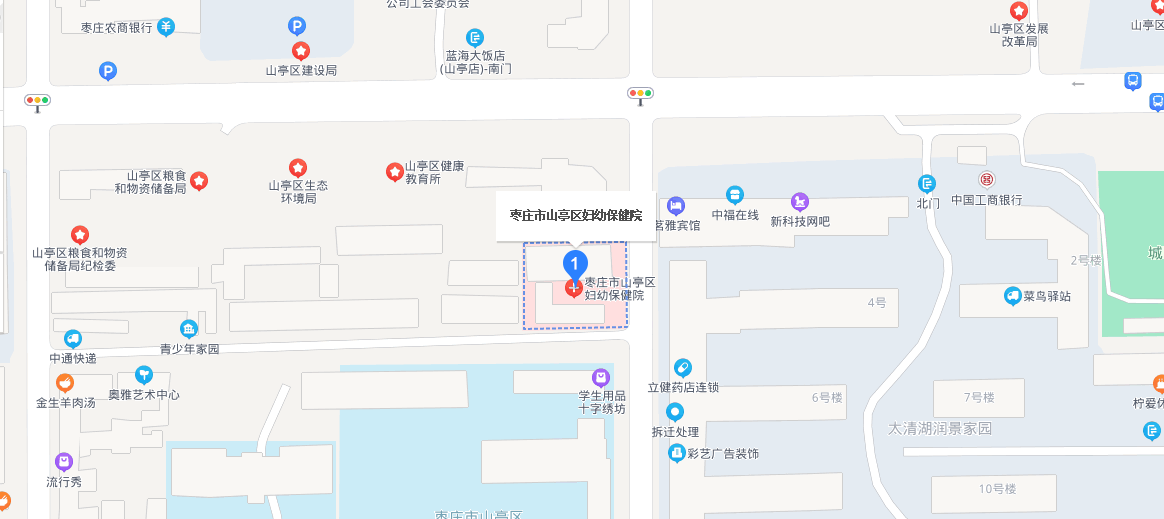The height and width of the screenshot is (519, 1164).
Task: Open 中福在线 marker
Action: coord(735,195)
